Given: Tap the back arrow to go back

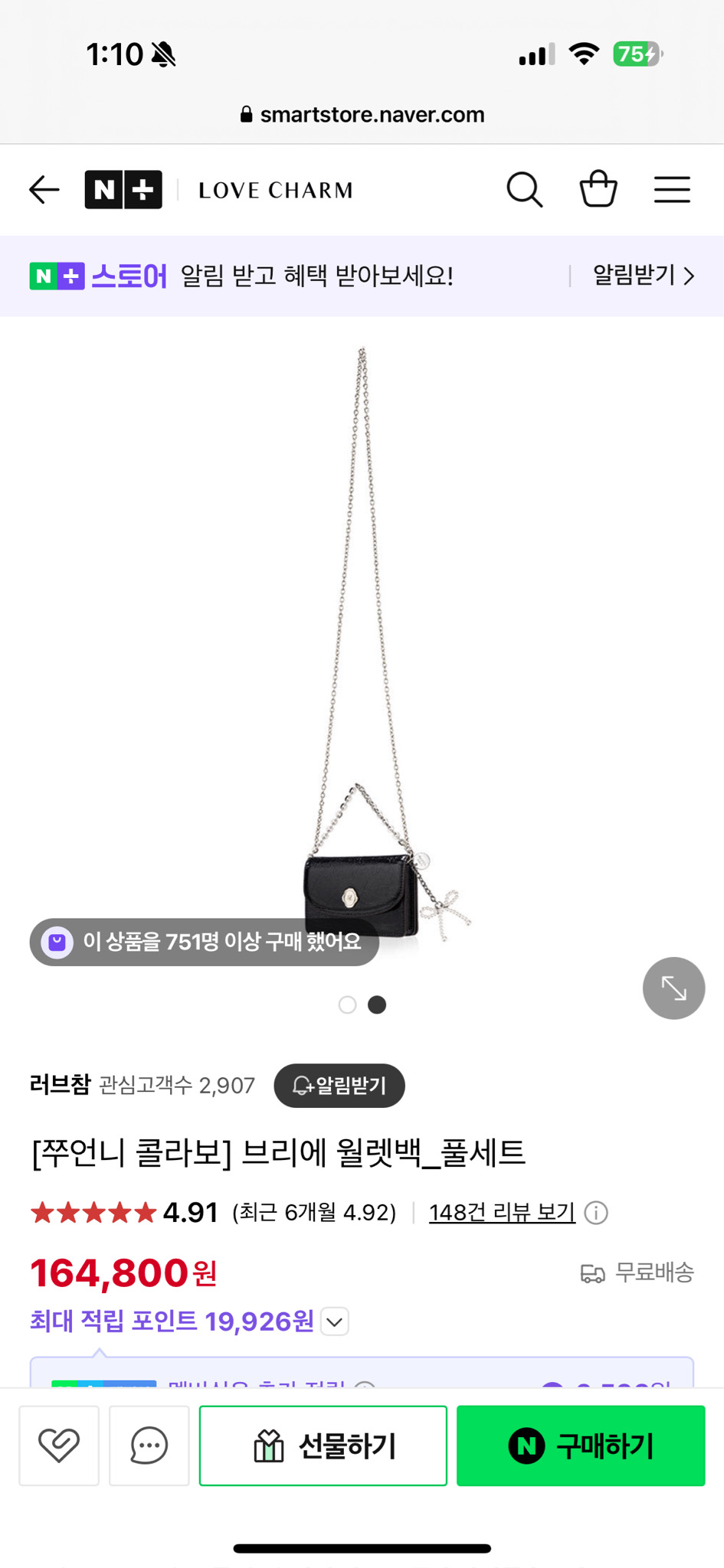Looking at the screenshot, I should pyautogui.click(x=43, y=189).
